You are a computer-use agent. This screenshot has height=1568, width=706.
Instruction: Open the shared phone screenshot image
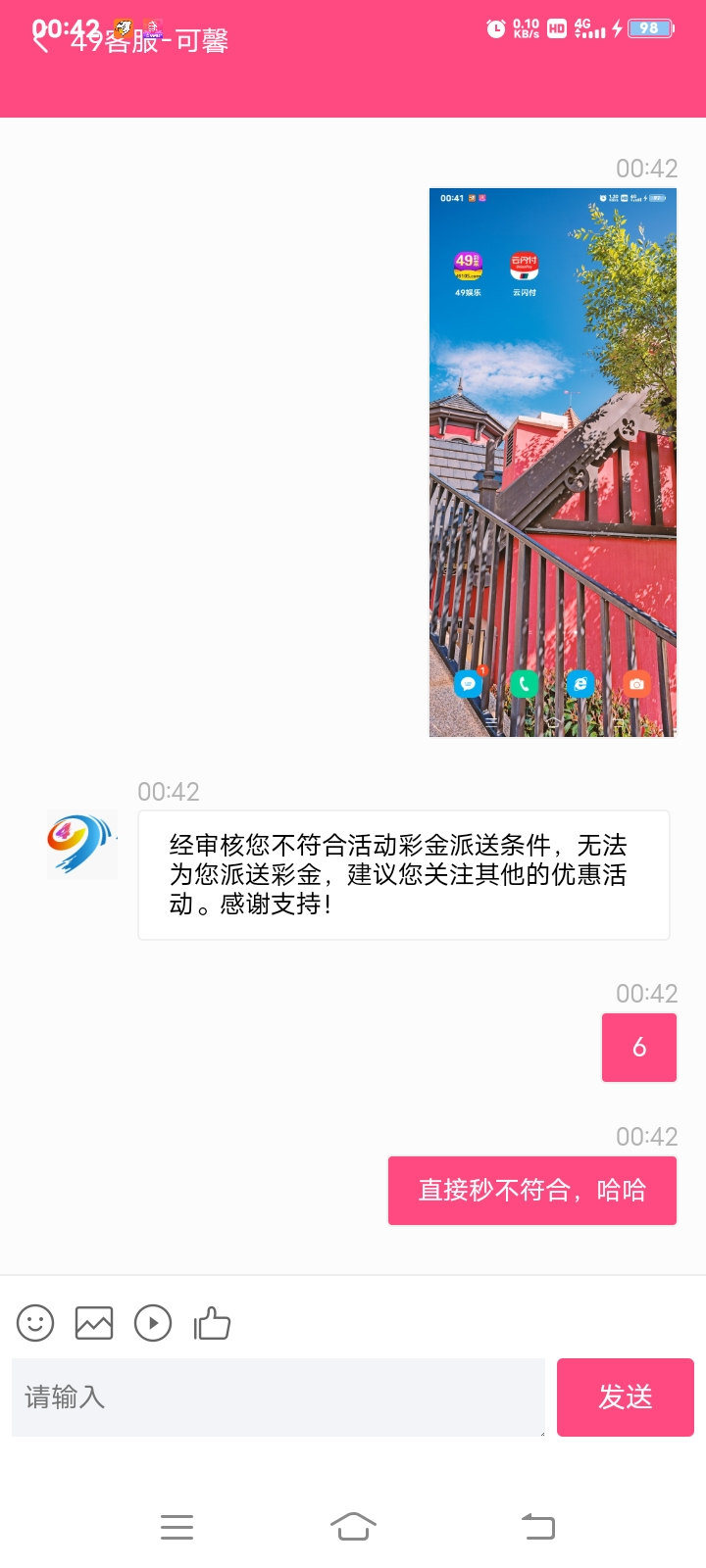point(552,462)
